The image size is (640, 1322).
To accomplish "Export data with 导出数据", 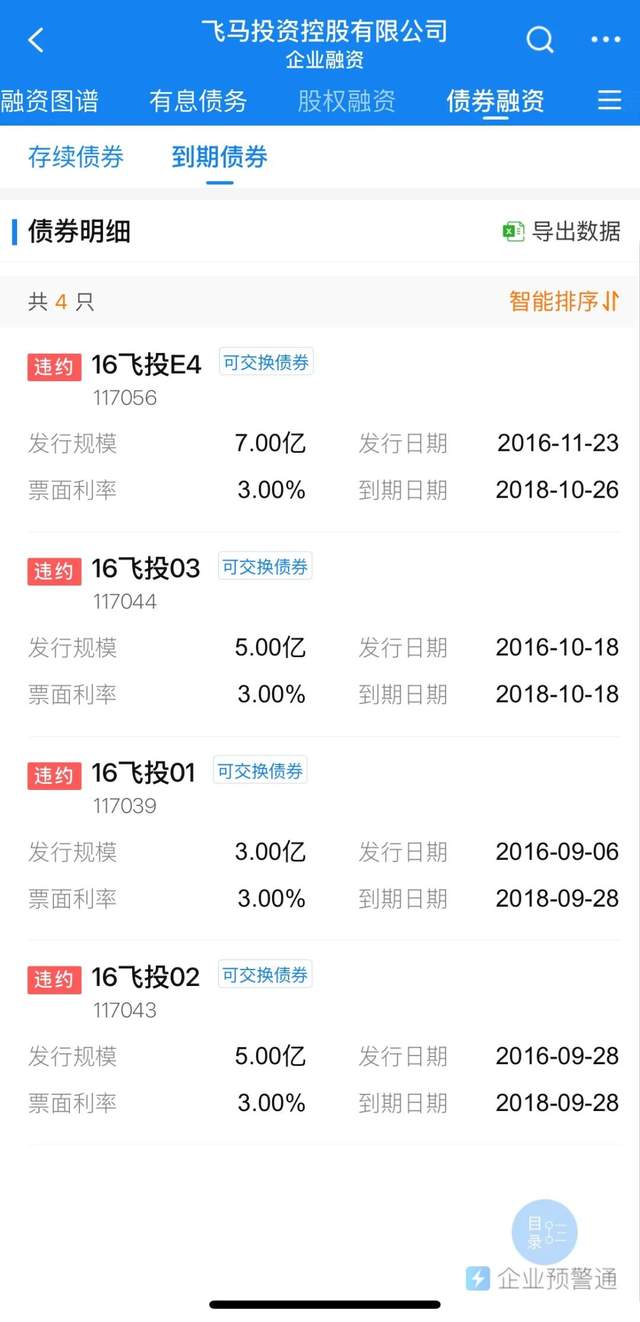I will (x=562, y=232).
